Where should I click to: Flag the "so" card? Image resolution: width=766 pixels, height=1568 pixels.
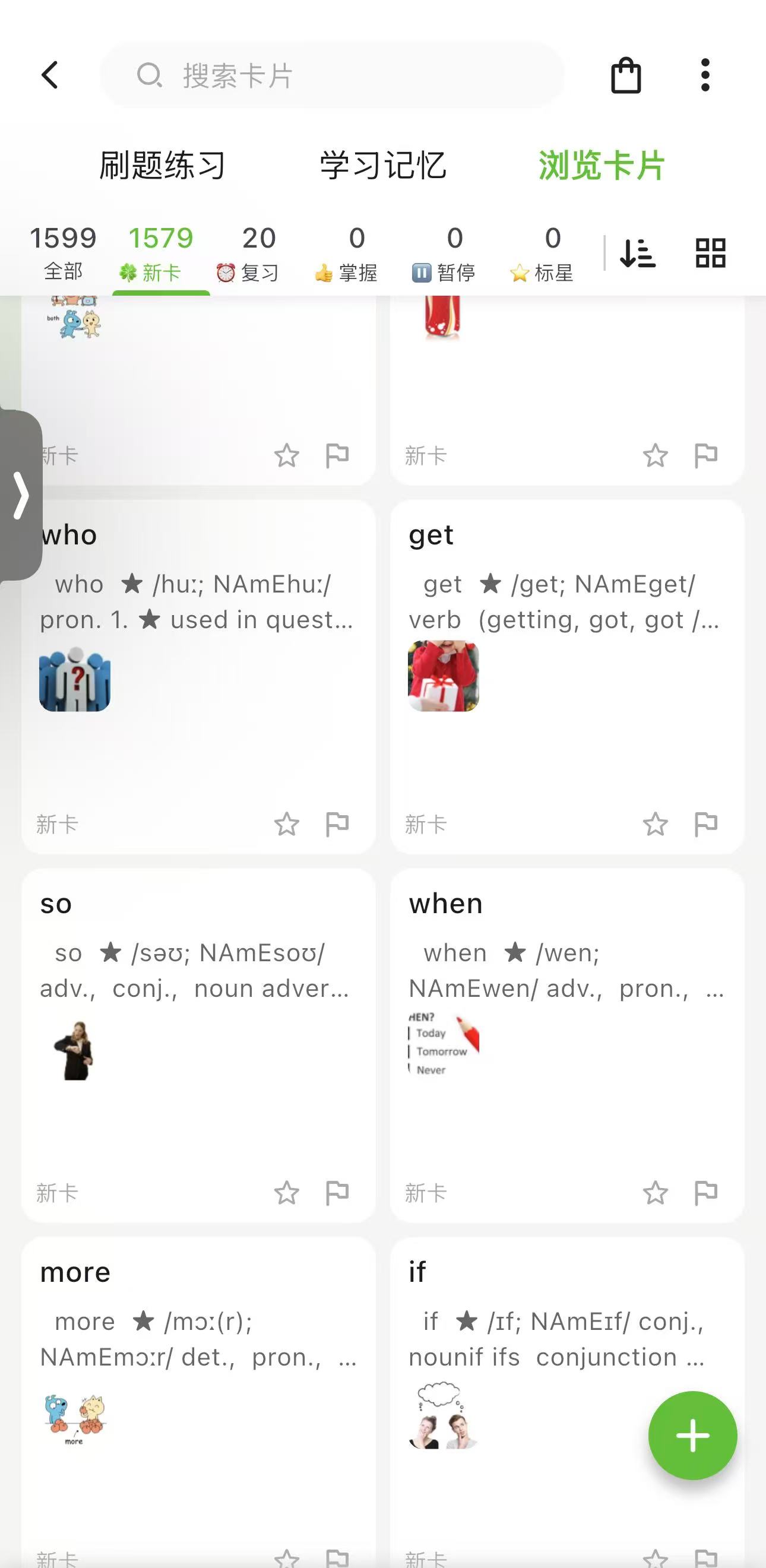(337, 1193)
